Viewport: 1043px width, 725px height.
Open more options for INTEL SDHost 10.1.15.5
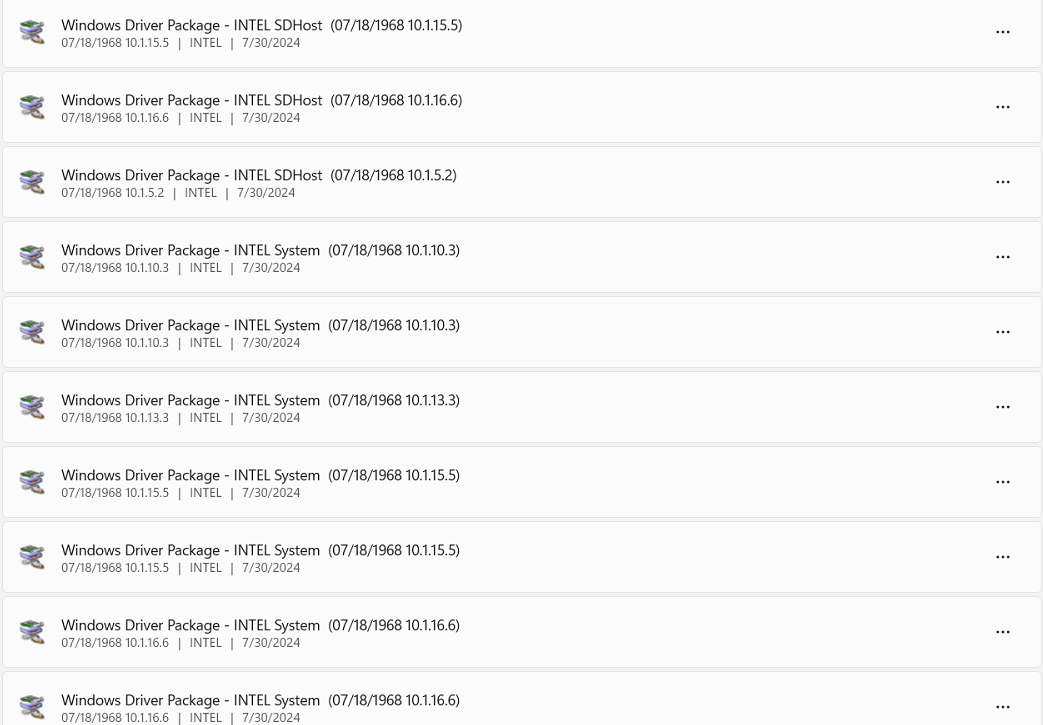tap(1002, 32)
